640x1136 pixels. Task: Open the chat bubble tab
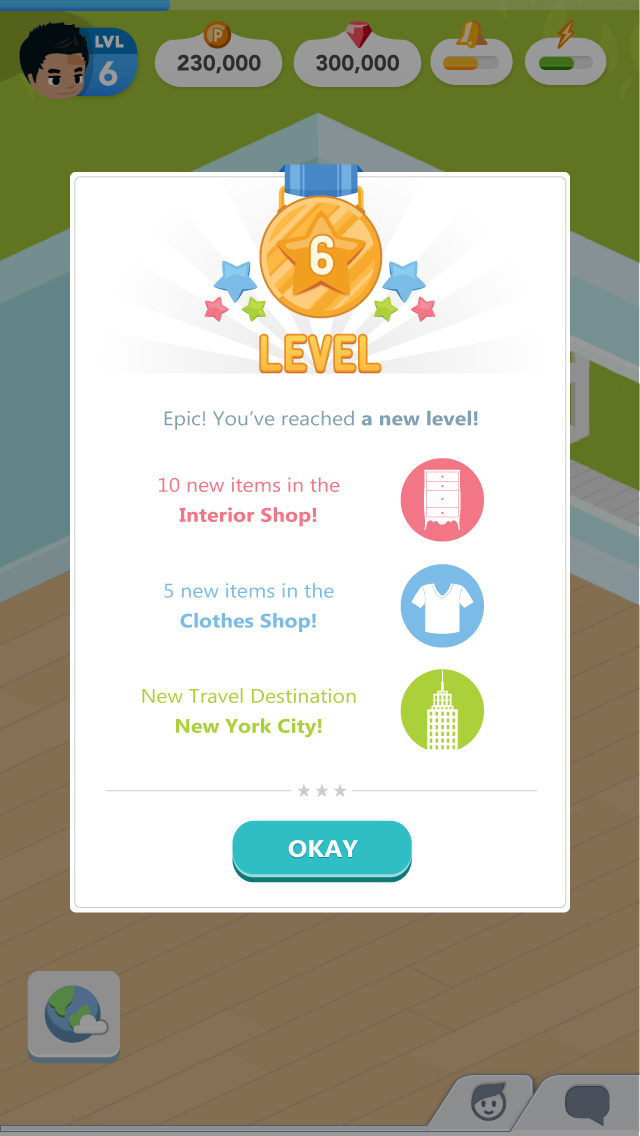[587, 1104]
